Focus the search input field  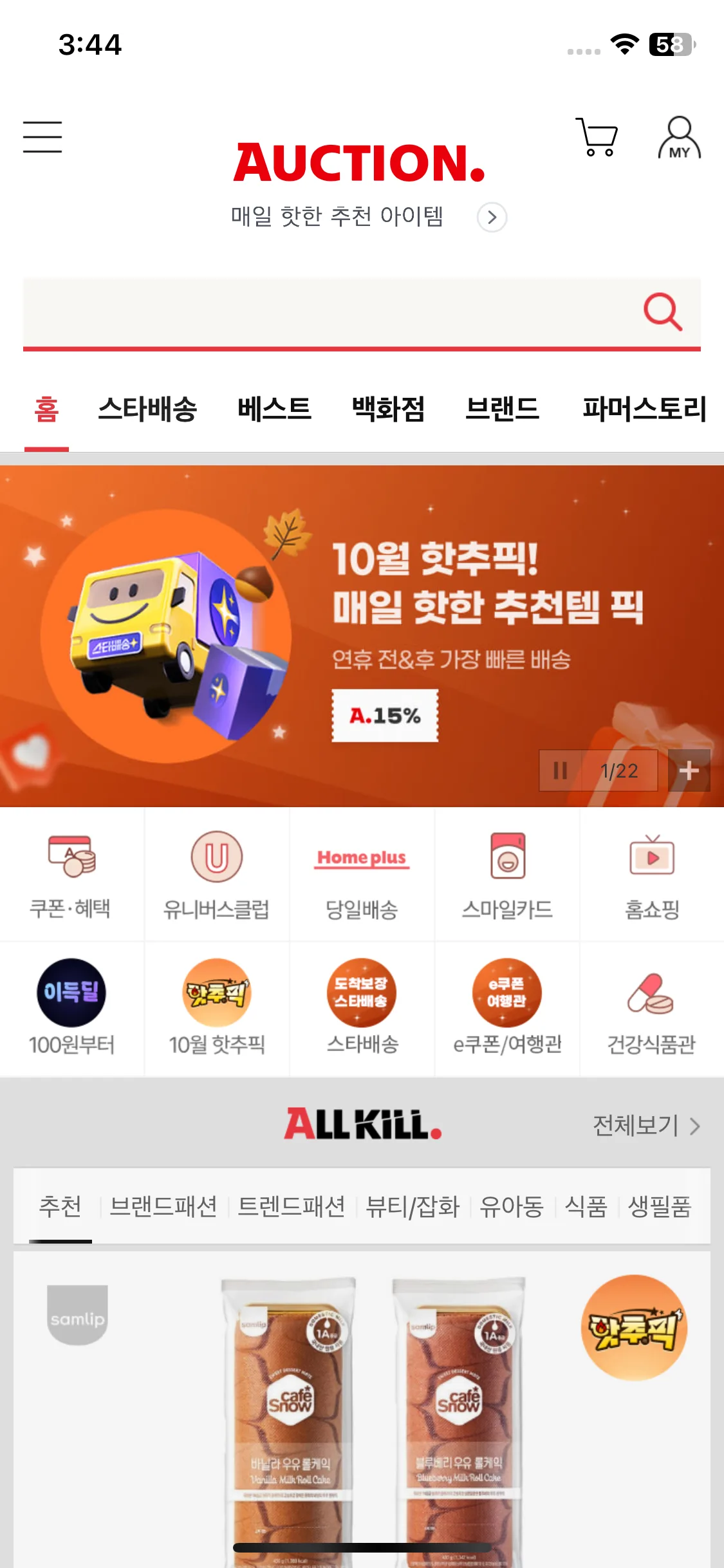pos(322,312)
